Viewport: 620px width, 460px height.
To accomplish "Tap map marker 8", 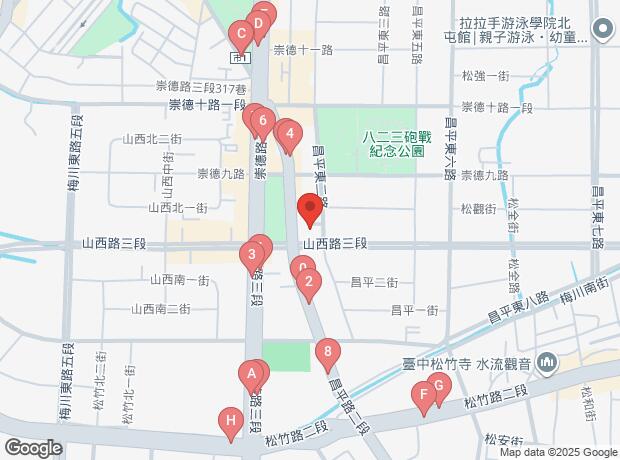I will click(327, 352).
